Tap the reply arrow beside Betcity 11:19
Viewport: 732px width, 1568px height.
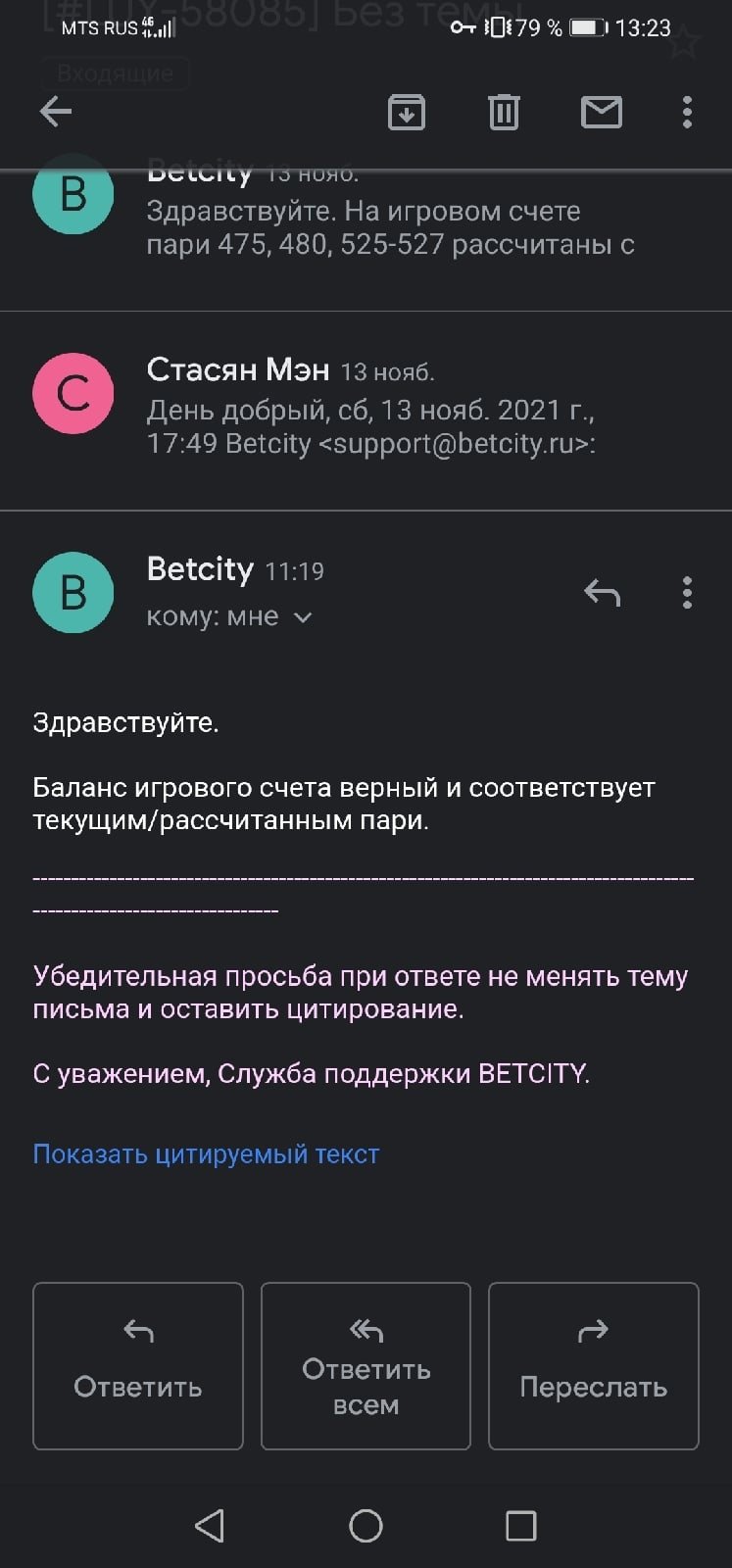[602, 592]
